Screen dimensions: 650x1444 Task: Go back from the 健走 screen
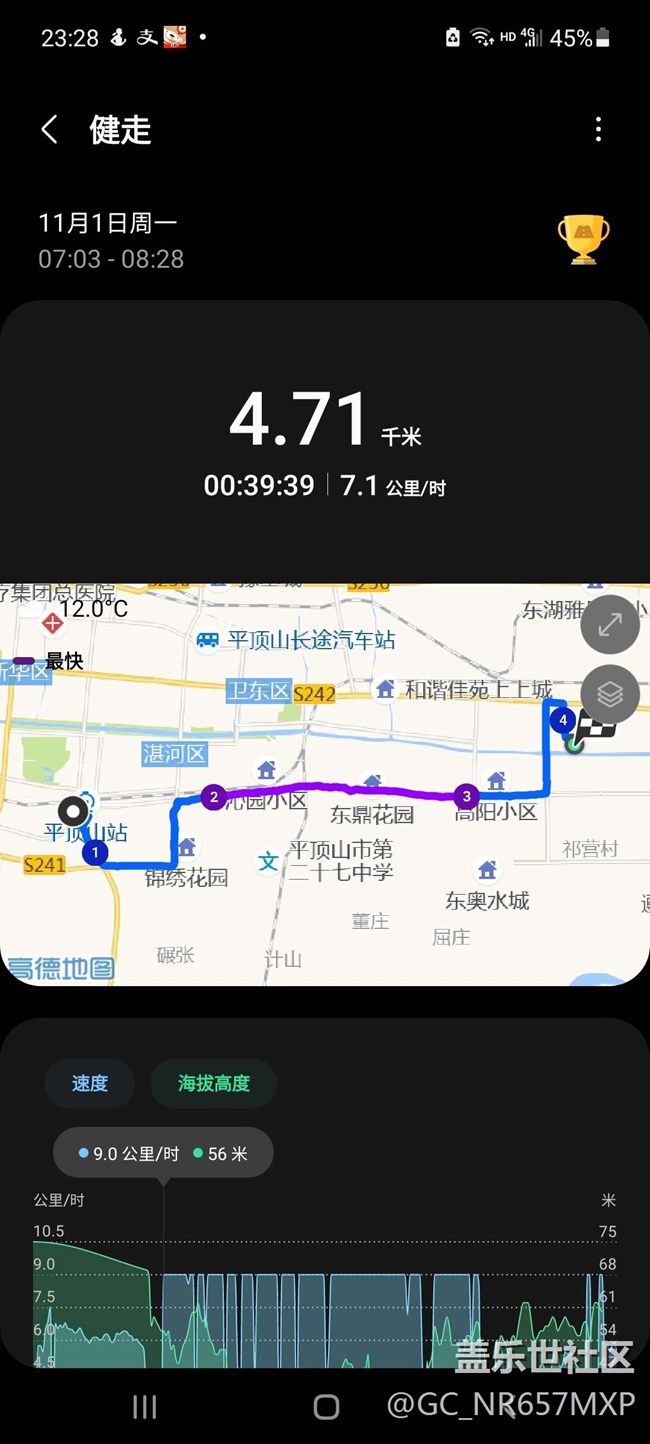[x=49, y=129]
